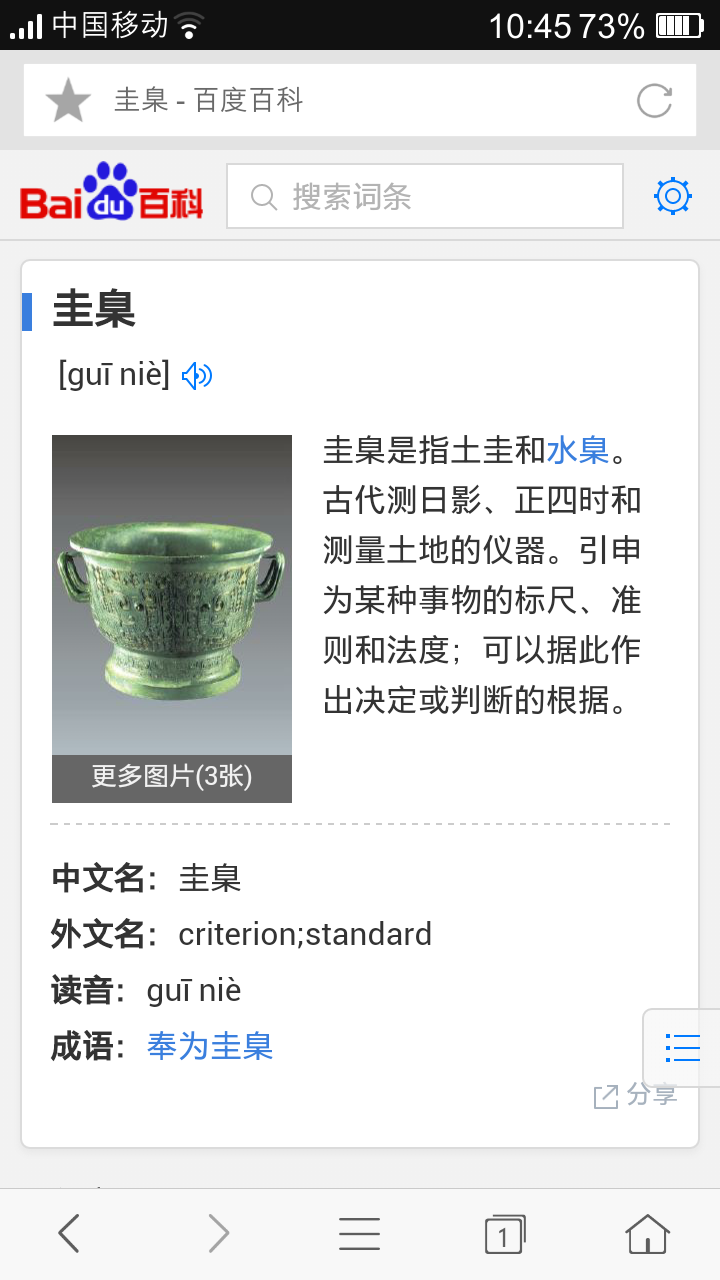The height and width of the screenshot is (1280, 720).
Task: Go back using the left arrow
Action: (x=68, y=1233)
